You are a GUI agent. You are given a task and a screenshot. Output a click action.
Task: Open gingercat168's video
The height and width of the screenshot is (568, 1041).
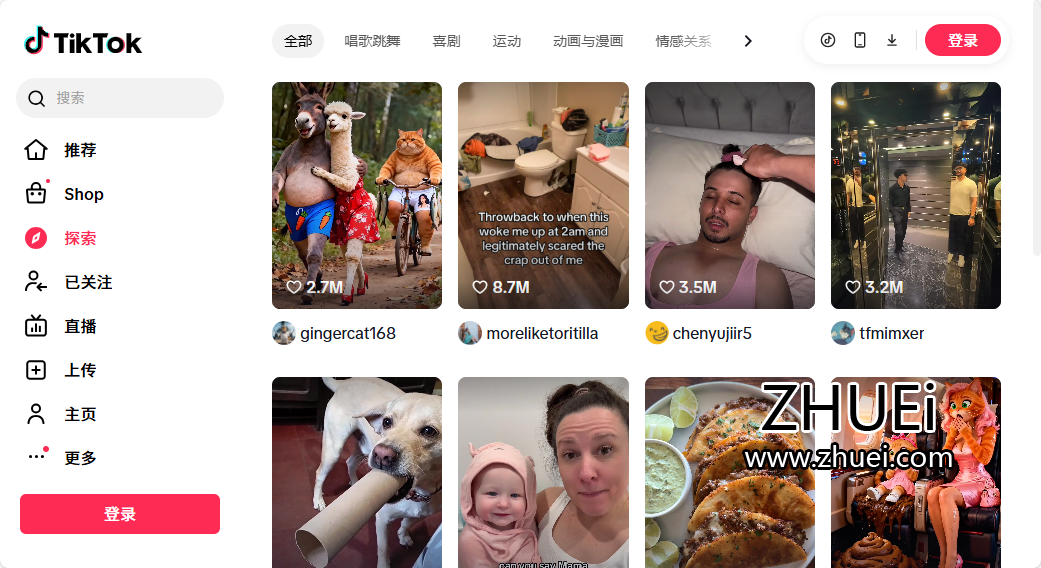click(357, 195)
